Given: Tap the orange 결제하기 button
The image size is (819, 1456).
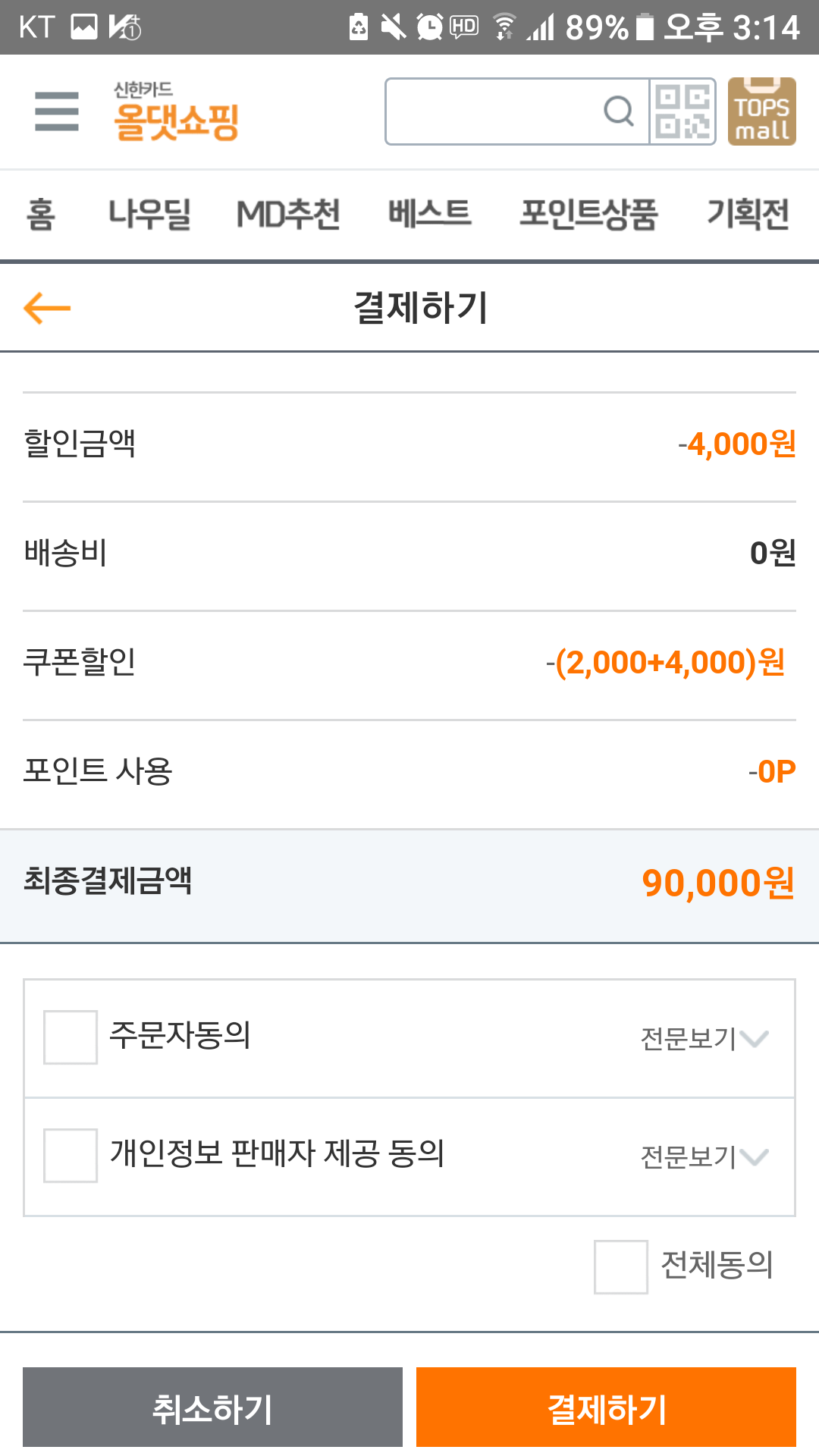Looking at the screenshot, I should point(606,1407).
